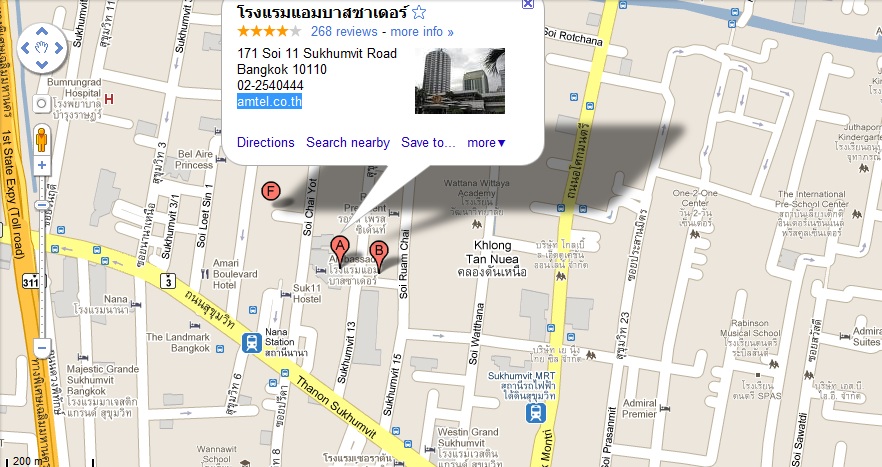The height and width of the screenshot is (467, 882).
Task: Tap the Nana Station transit icon
Action: [249, 342]
